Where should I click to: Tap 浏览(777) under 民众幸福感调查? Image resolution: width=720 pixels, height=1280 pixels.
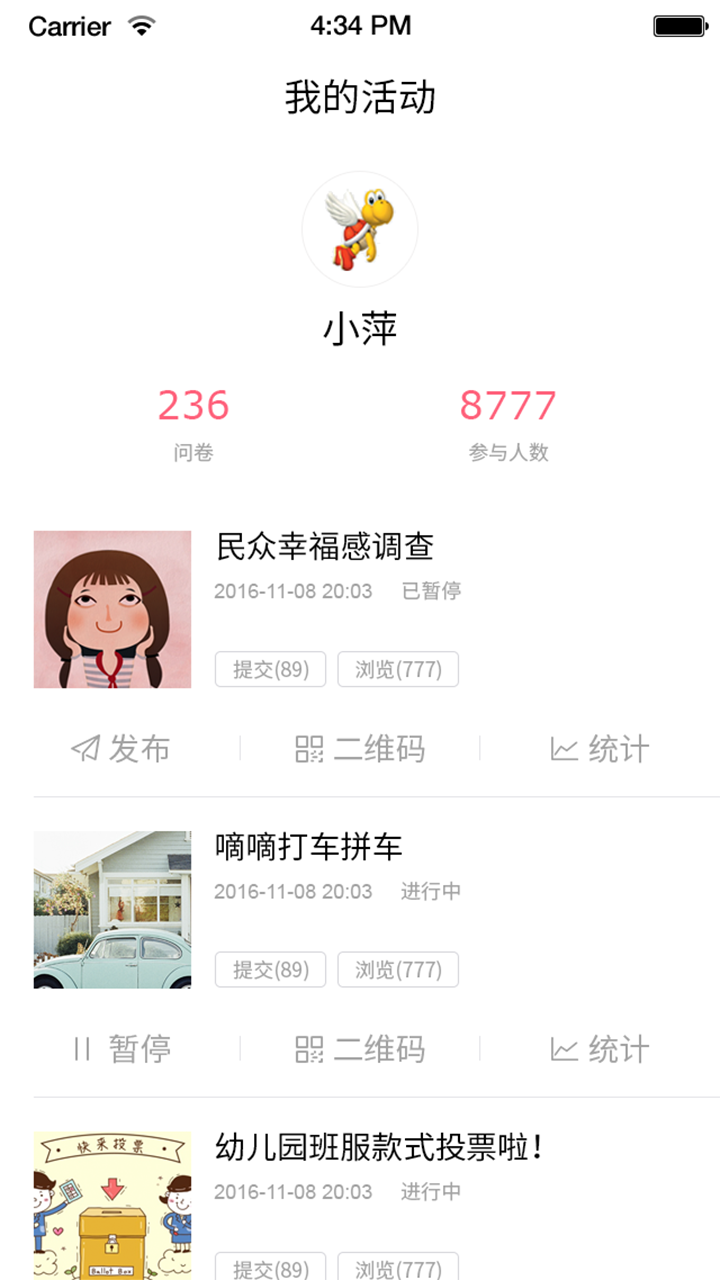(x=398, y=669)
